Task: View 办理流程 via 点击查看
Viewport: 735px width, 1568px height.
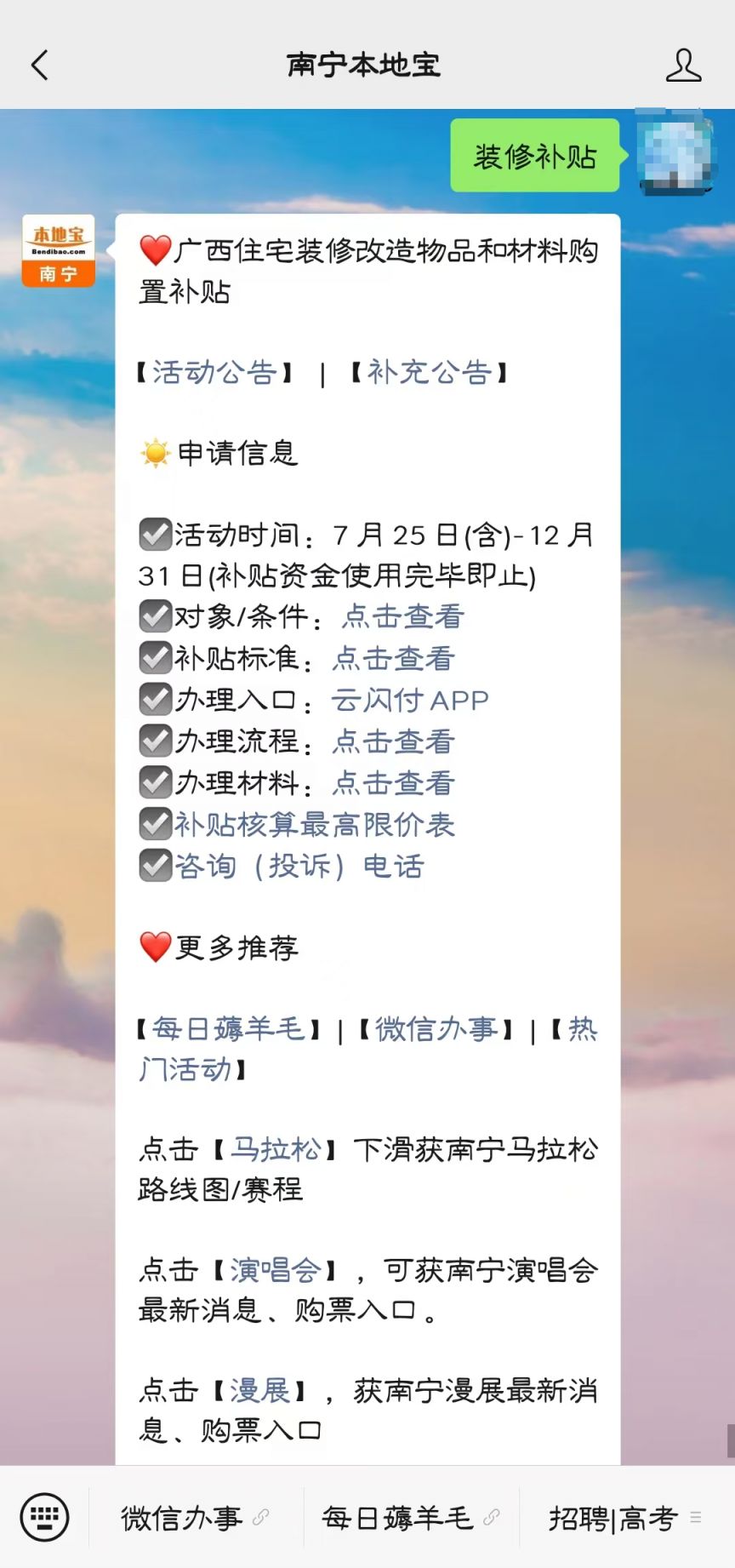Action: (x=394, y=741)
